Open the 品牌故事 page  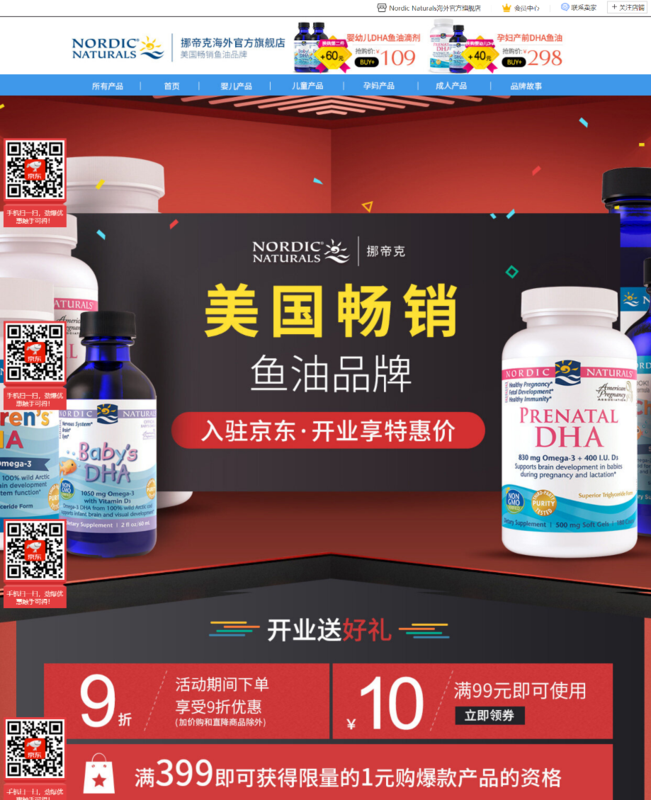(526, 86)
